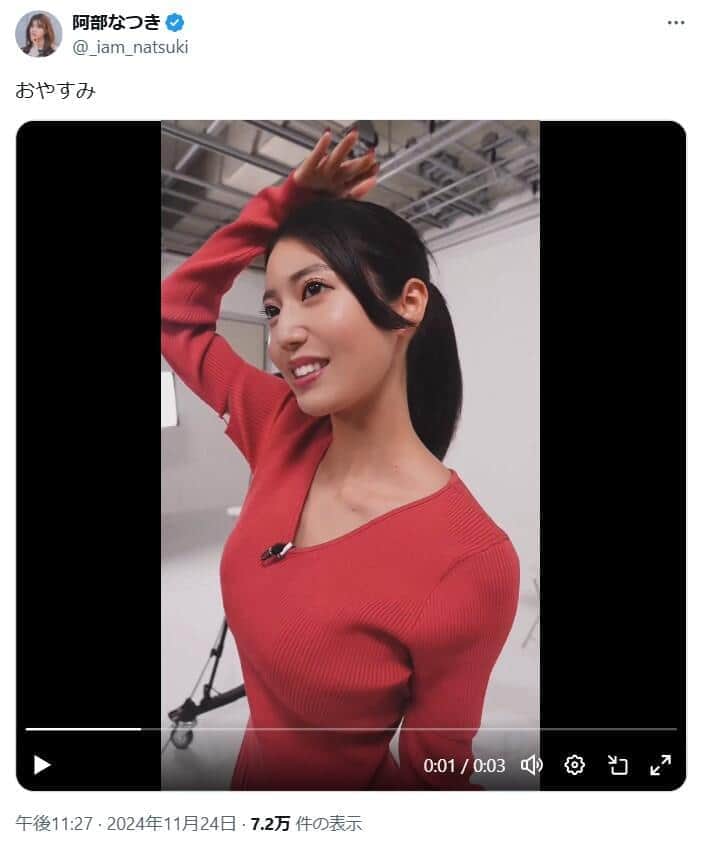Image resolution: width=703 pixels, height=846 pixels.
Task: Switch video to picture-in-picture mode
Action: pos(617,765)
